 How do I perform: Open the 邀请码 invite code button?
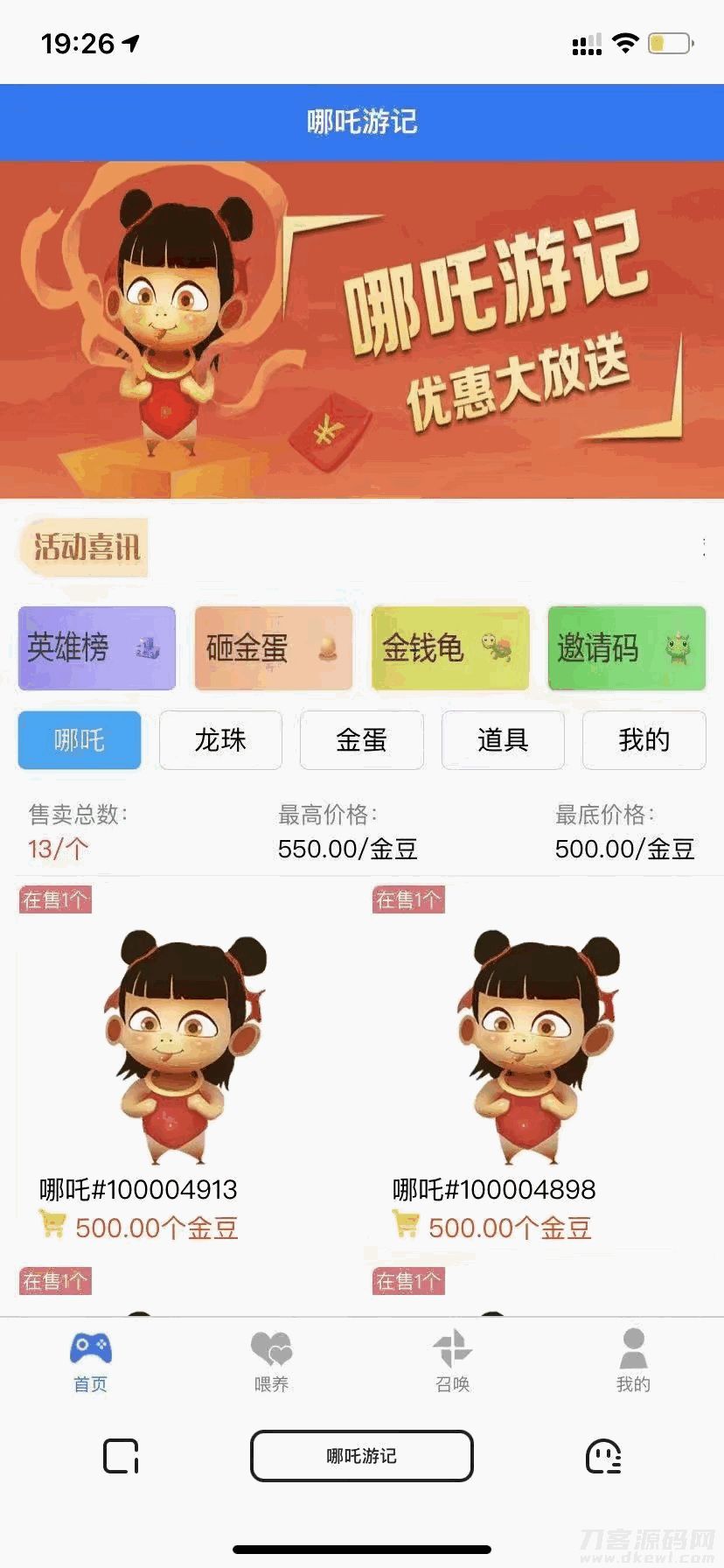pyautogui.click(x=626, y=648)
